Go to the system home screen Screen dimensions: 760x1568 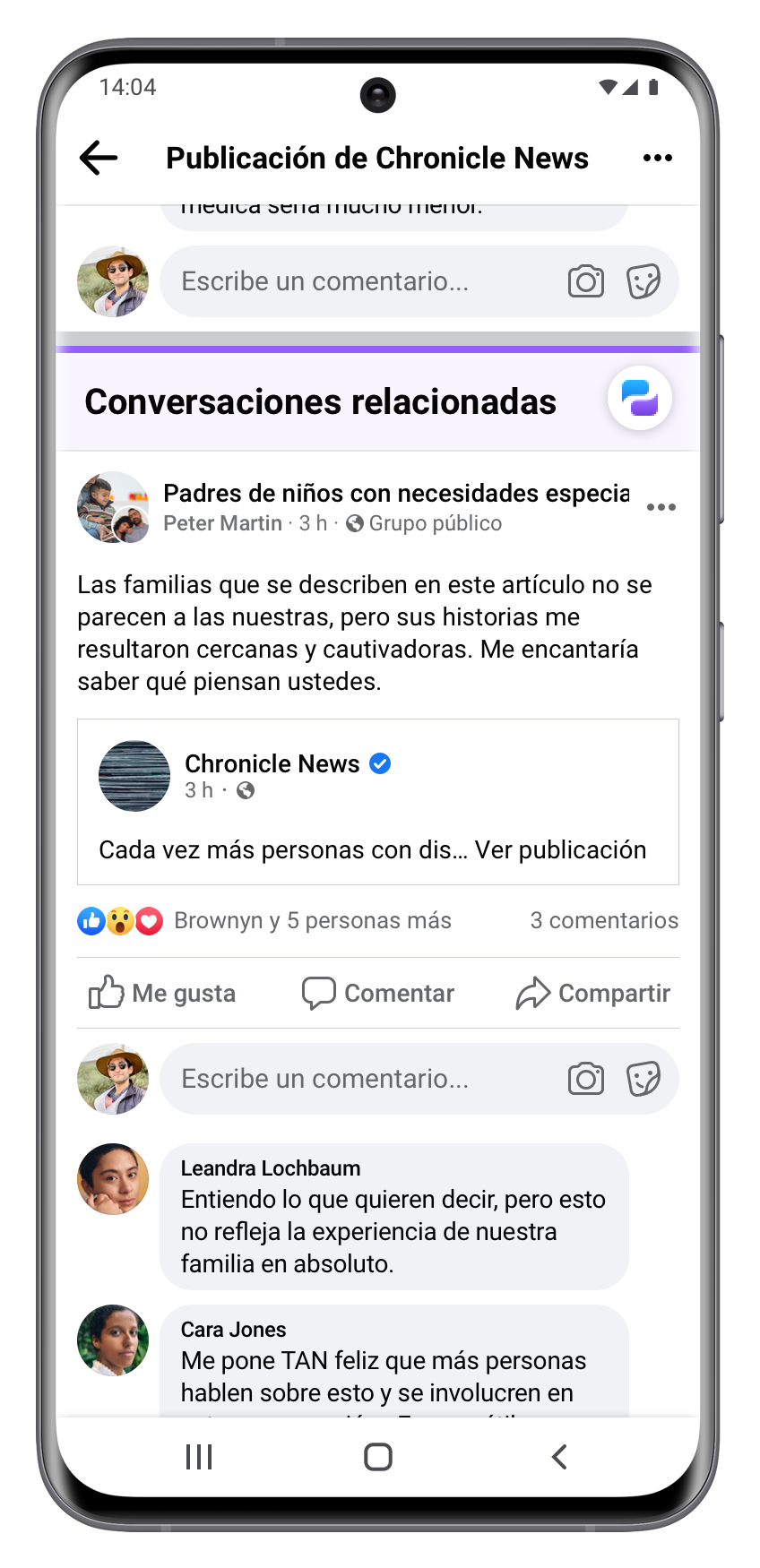click(378, 1457)
